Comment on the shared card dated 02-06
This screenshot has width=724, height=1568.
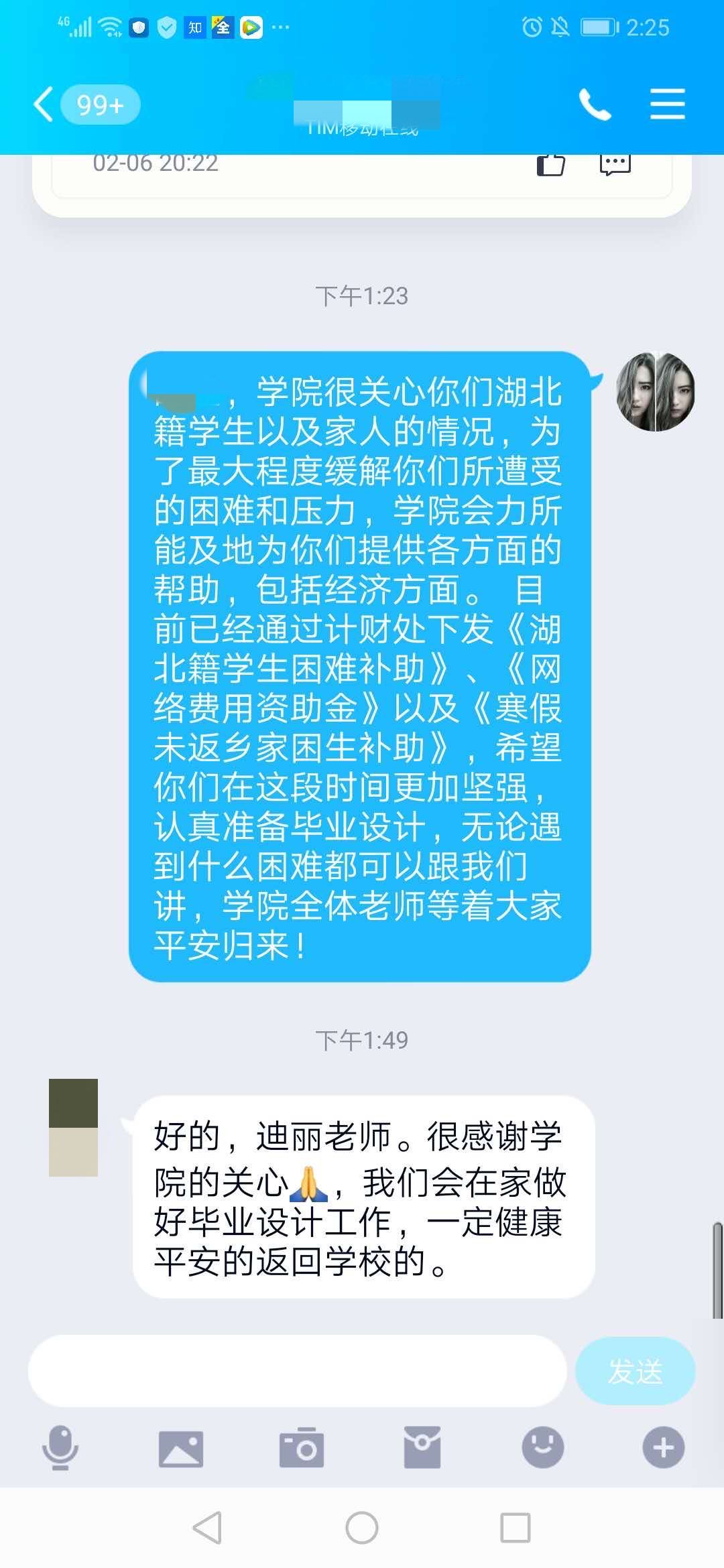pyautogui.click(x=615, y=164)
